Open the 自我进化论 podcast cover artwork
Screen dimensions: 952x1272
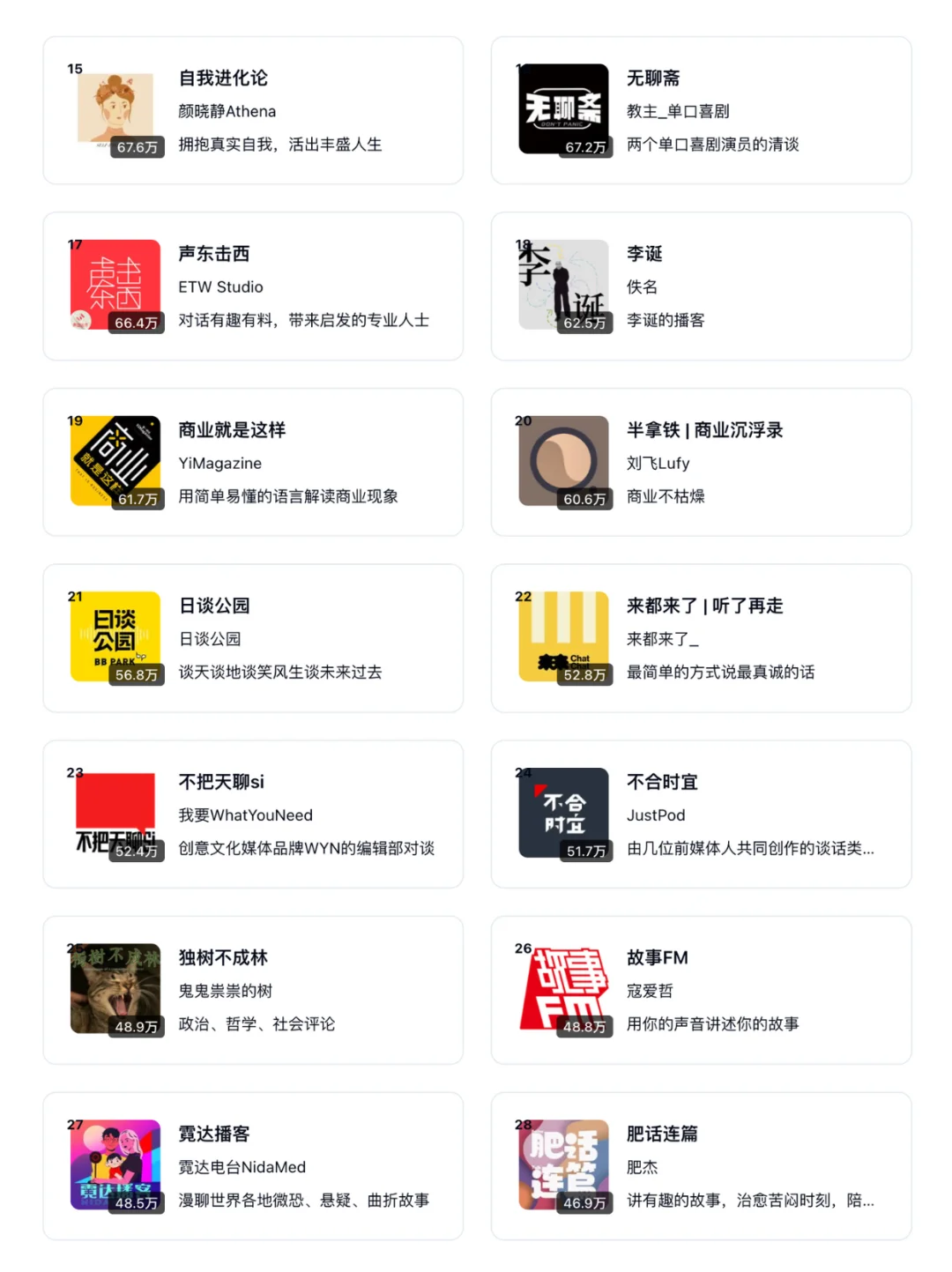click(x=115, y=109)
